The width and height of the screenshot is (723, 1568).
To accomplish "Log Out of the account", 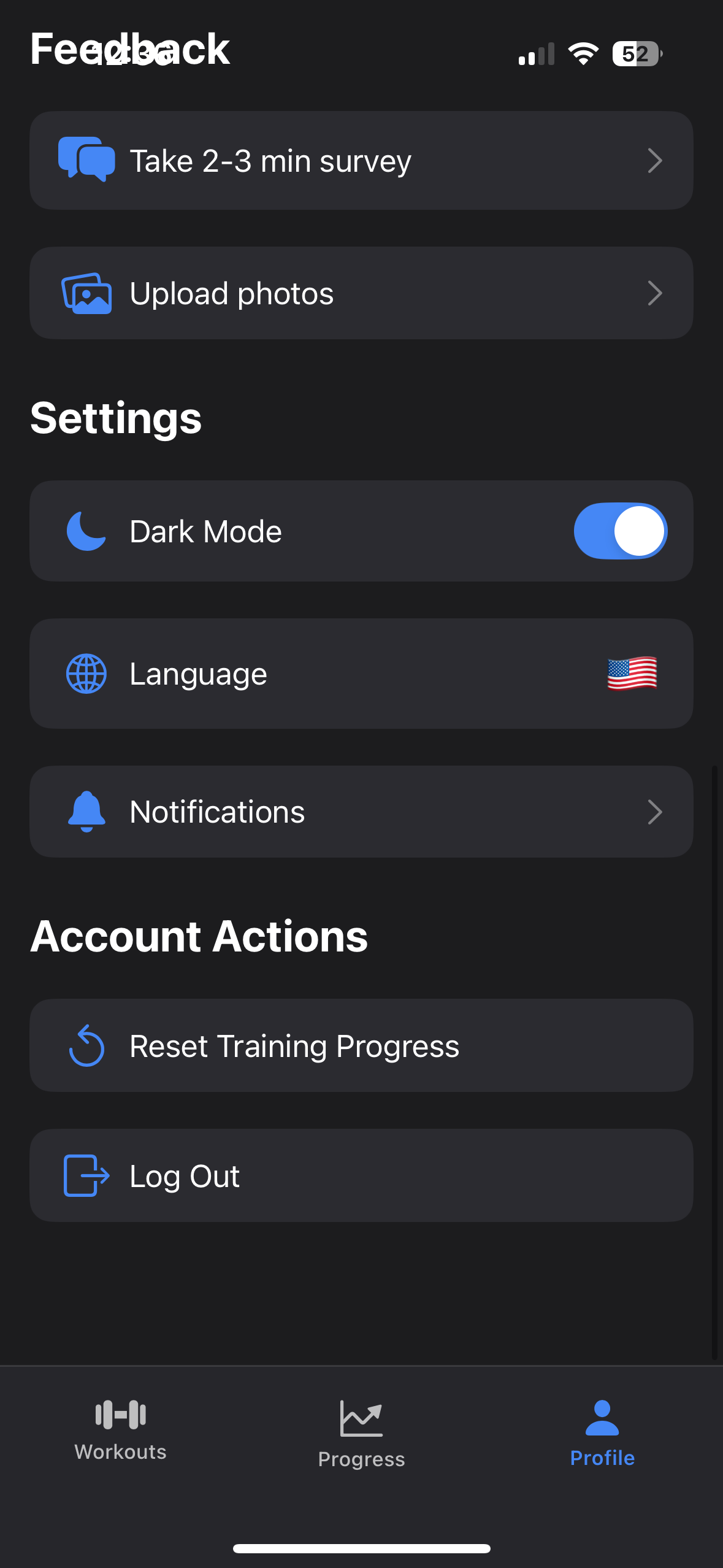I will (361, 1176).
